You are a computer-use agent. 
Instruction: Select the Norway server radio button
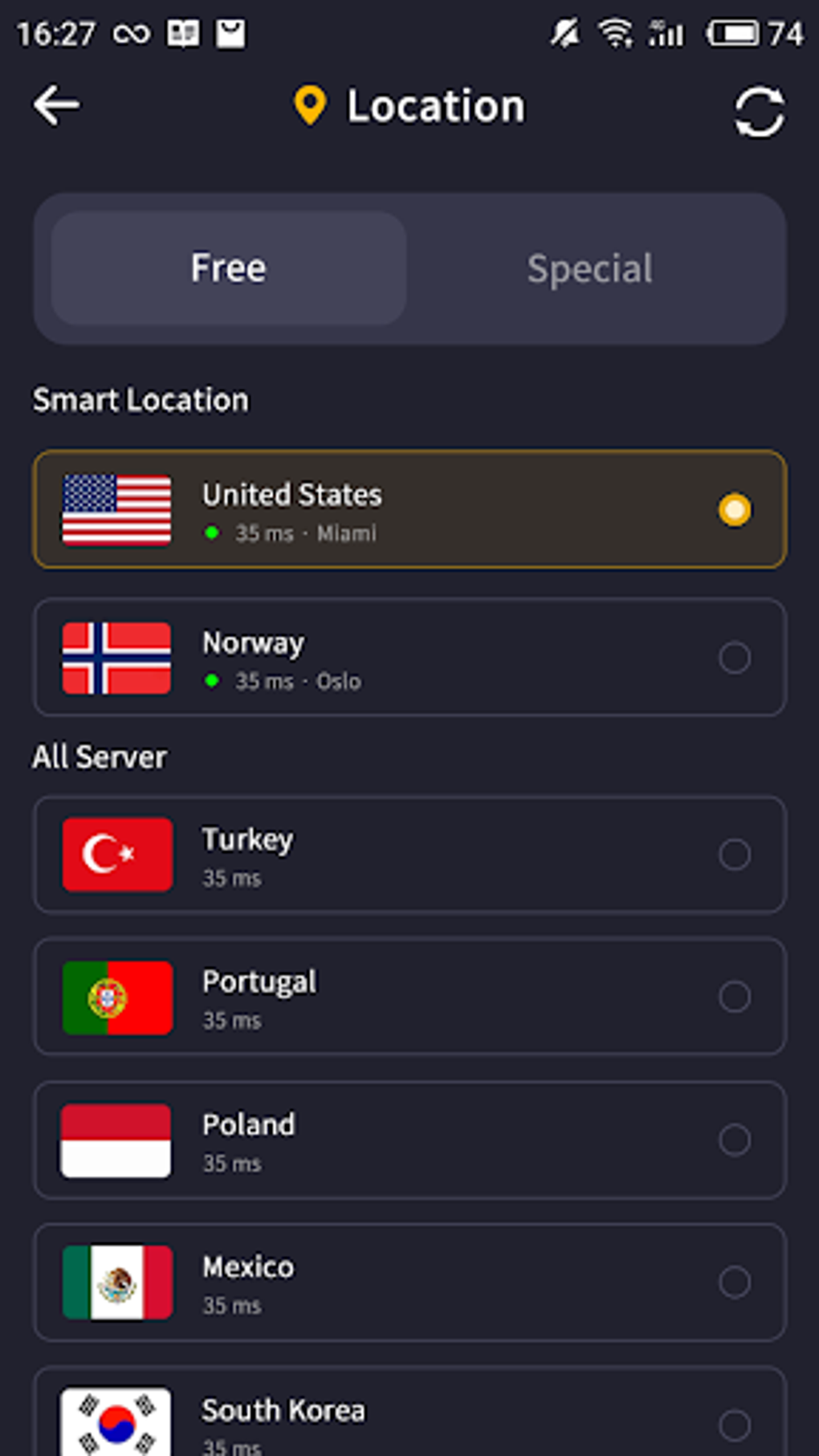(733, 658)
